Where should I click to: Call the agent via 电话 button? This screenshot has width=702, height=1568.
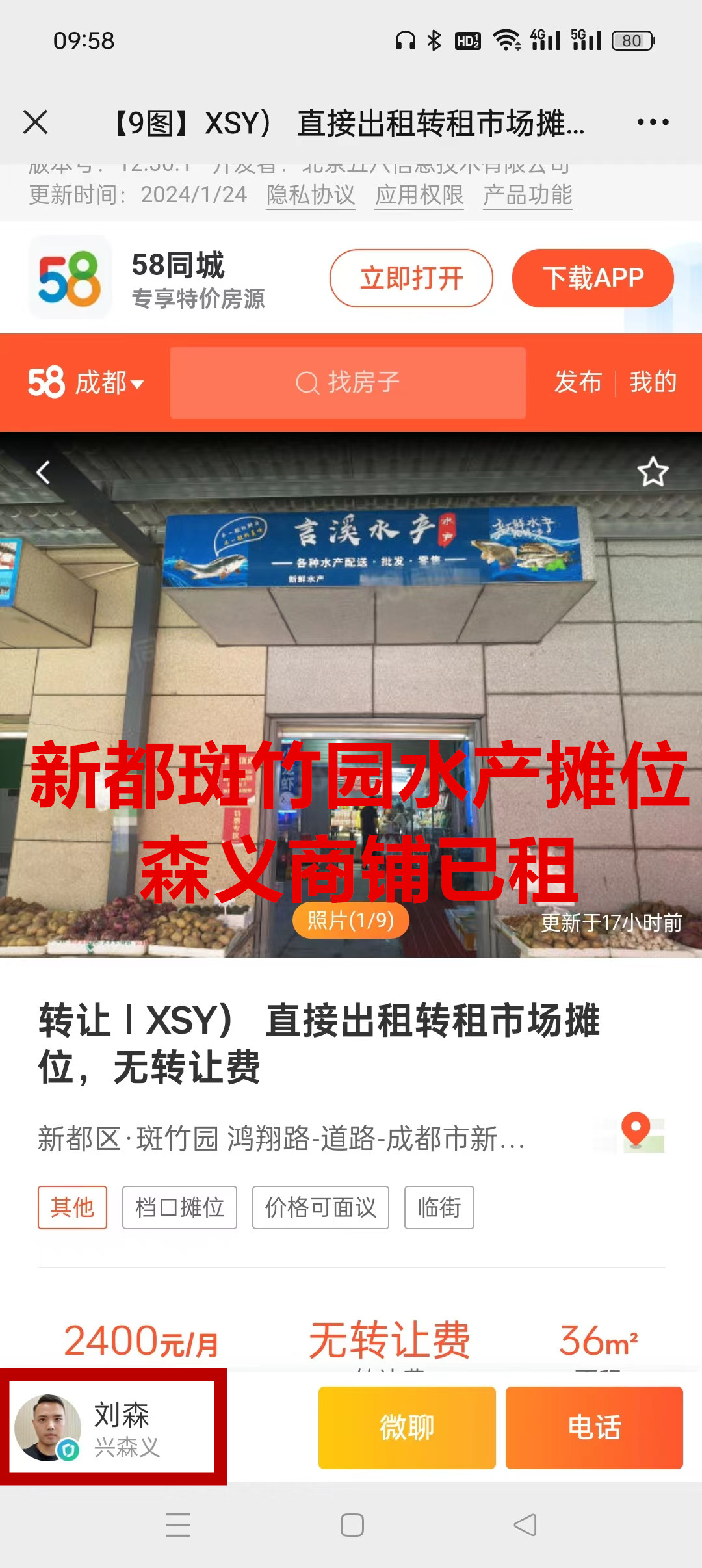(594, 1428)
